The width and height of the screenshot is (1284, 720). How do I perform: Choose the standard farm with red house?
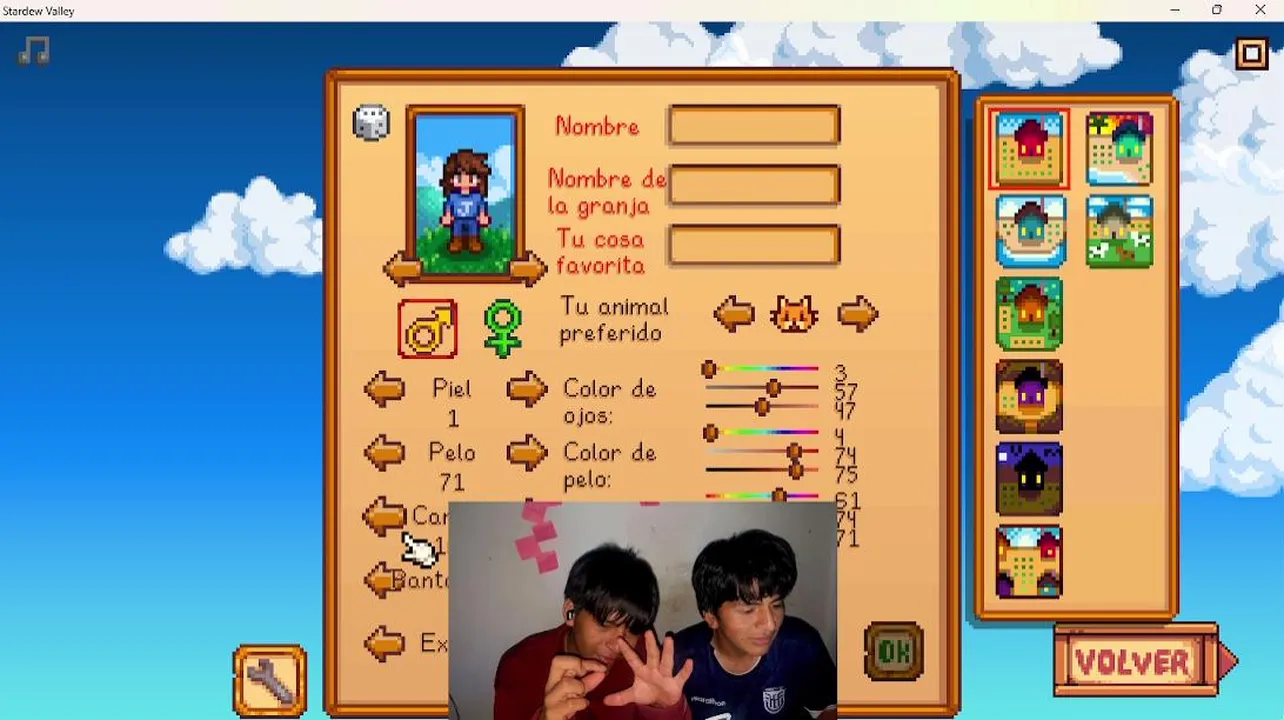click(x=1029, y=150)
